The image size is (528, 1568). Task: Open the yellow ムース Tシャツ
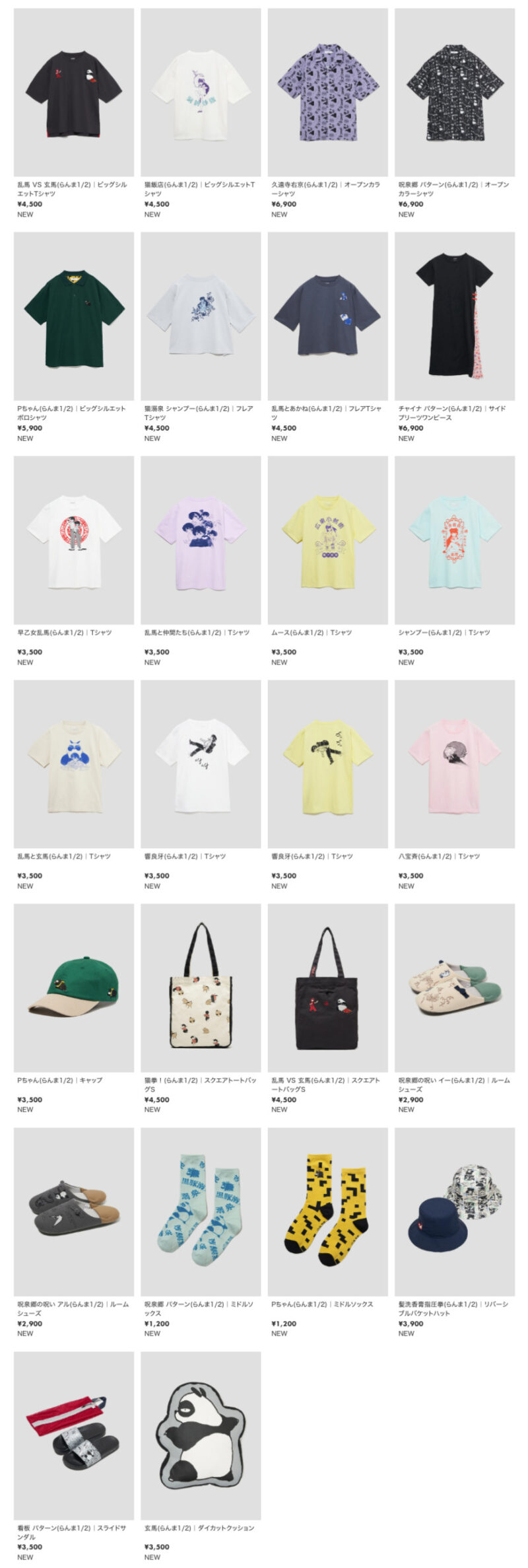click(x=327, y=540)
